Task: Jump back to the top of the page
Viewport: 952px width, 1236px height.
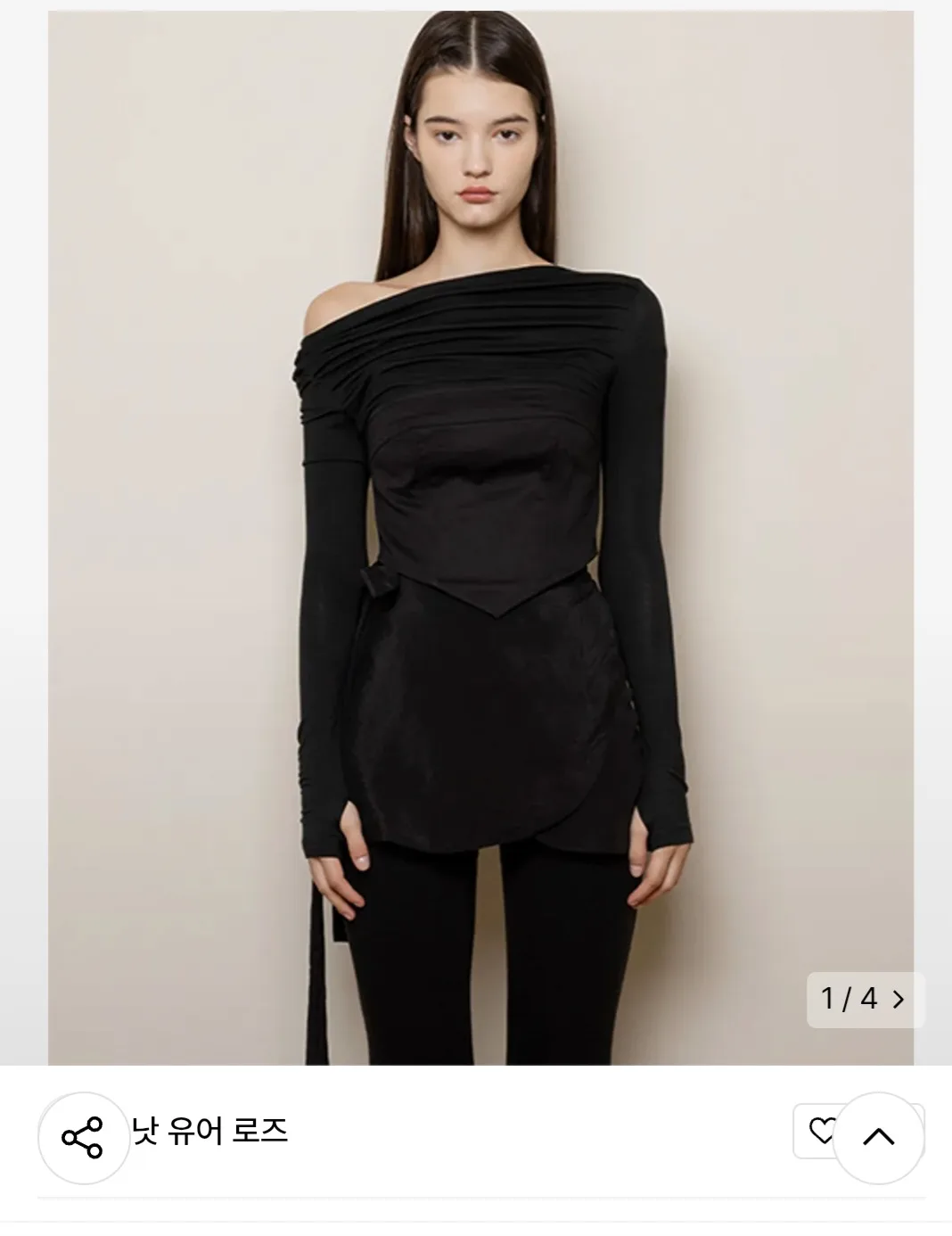Action: 878,1137
